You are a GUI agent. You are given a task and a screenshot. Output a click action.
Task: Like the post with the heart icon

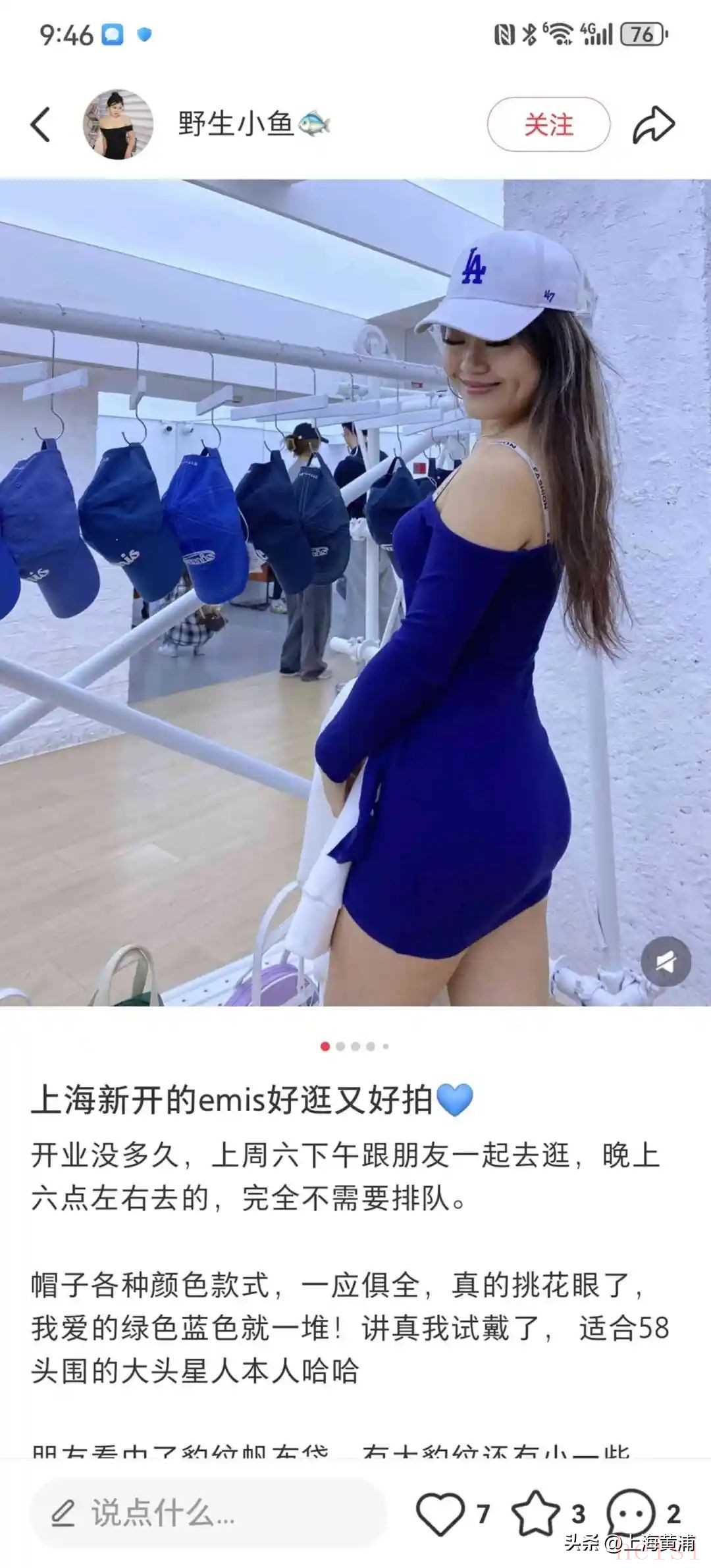[440, 1513]
